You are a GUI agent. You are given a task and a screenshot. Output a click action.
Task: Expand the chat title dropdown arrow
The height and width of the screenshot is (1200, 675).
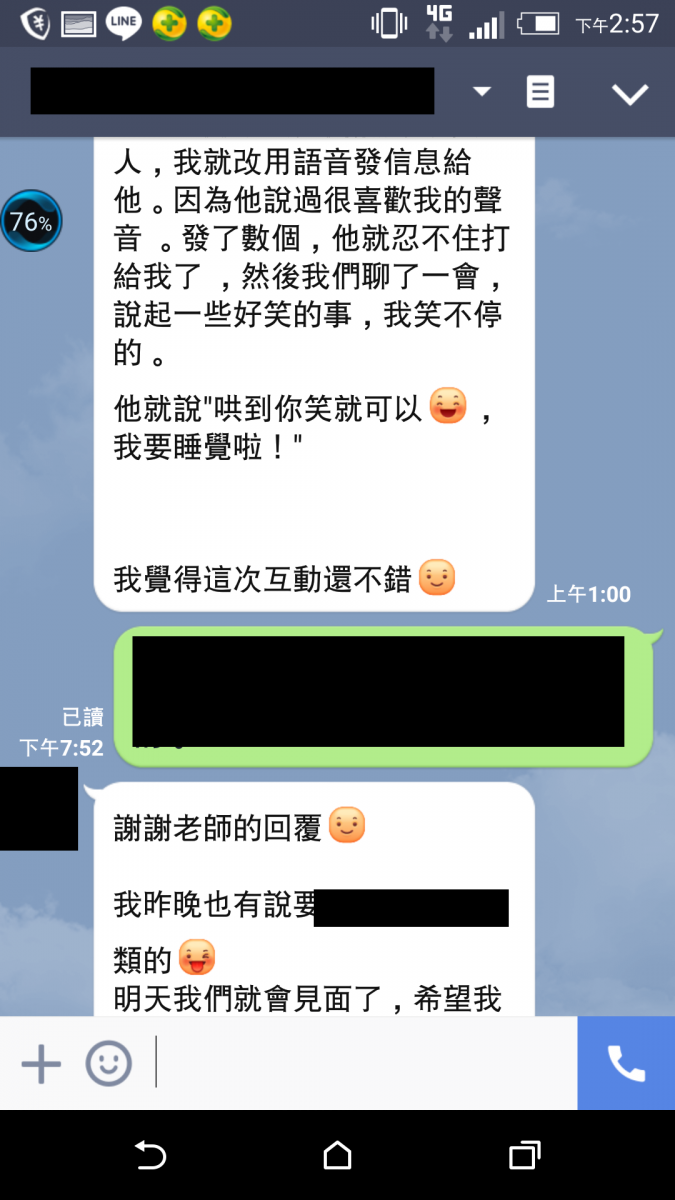pyautogui.click(x=481, y=92)
